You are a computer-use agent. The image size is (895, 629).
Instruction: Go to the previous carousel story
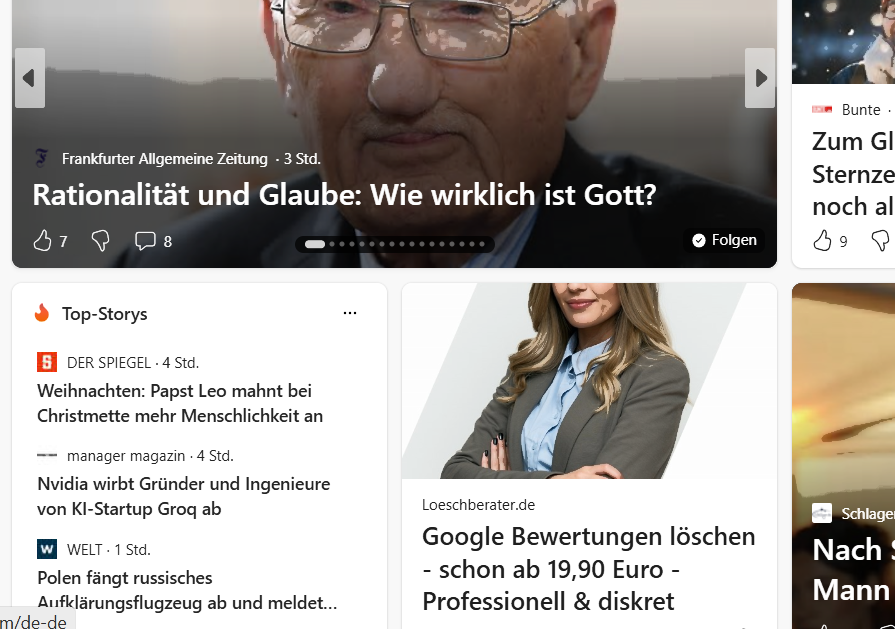pos(29,78)
